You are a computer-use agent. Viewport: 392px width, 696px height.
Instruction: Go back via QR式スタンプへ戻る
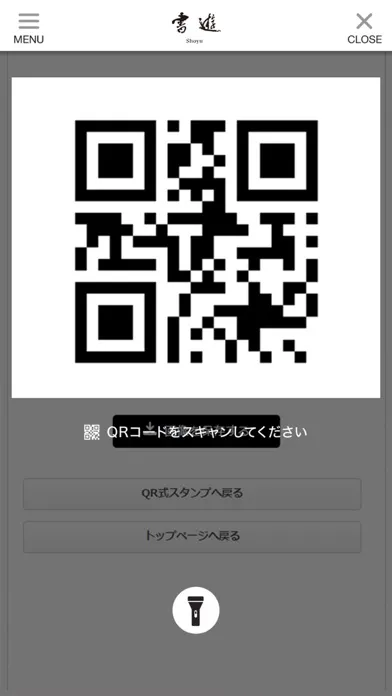(x=192, y=494)
